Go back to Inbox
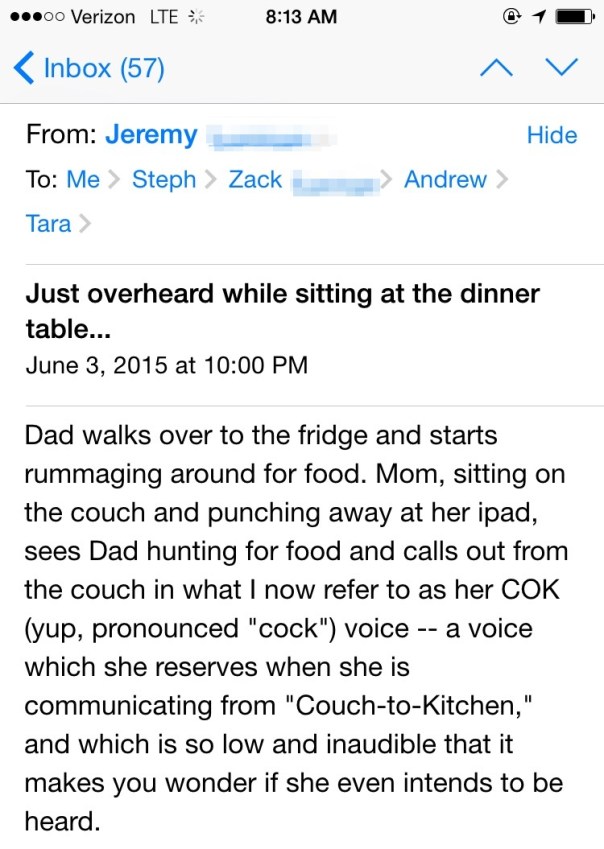 (x=90, y=68)
